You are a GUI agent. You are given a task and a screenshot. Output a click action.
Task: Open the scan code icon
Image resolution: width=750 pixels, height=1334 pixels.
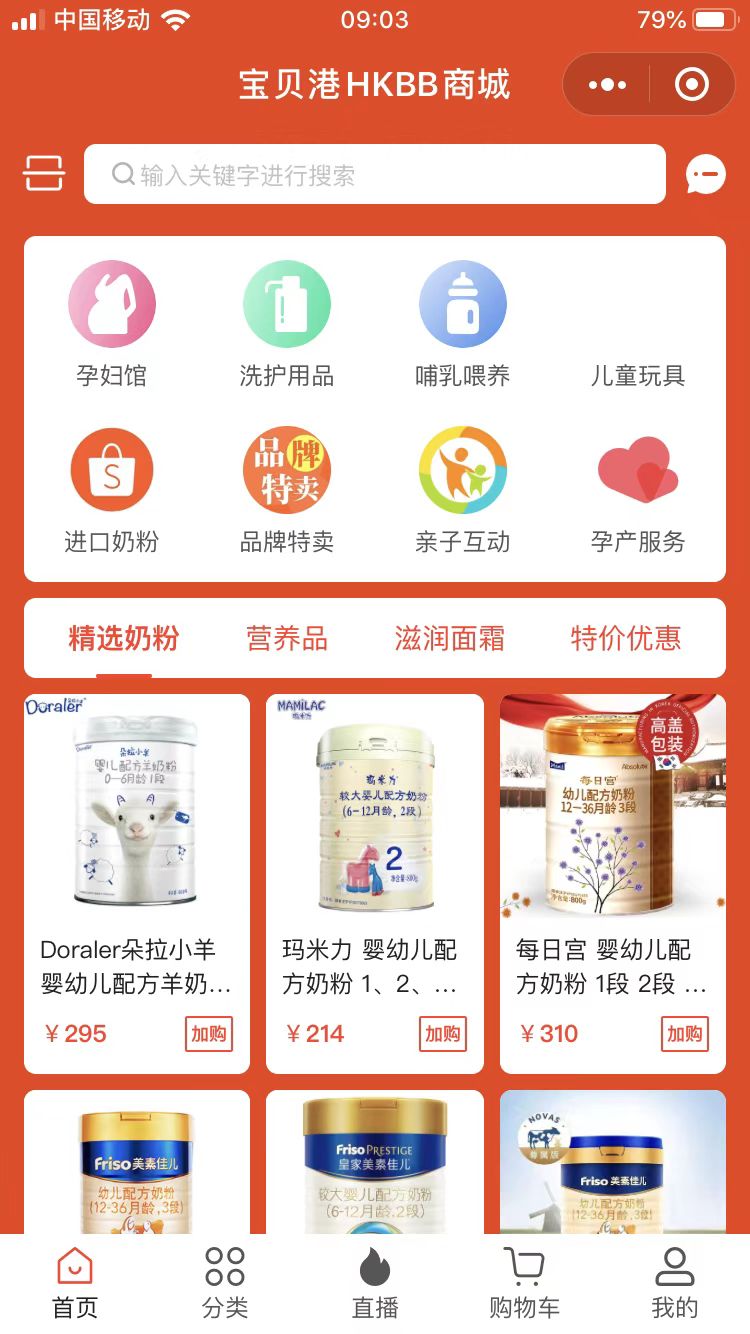tap(44, 174)
